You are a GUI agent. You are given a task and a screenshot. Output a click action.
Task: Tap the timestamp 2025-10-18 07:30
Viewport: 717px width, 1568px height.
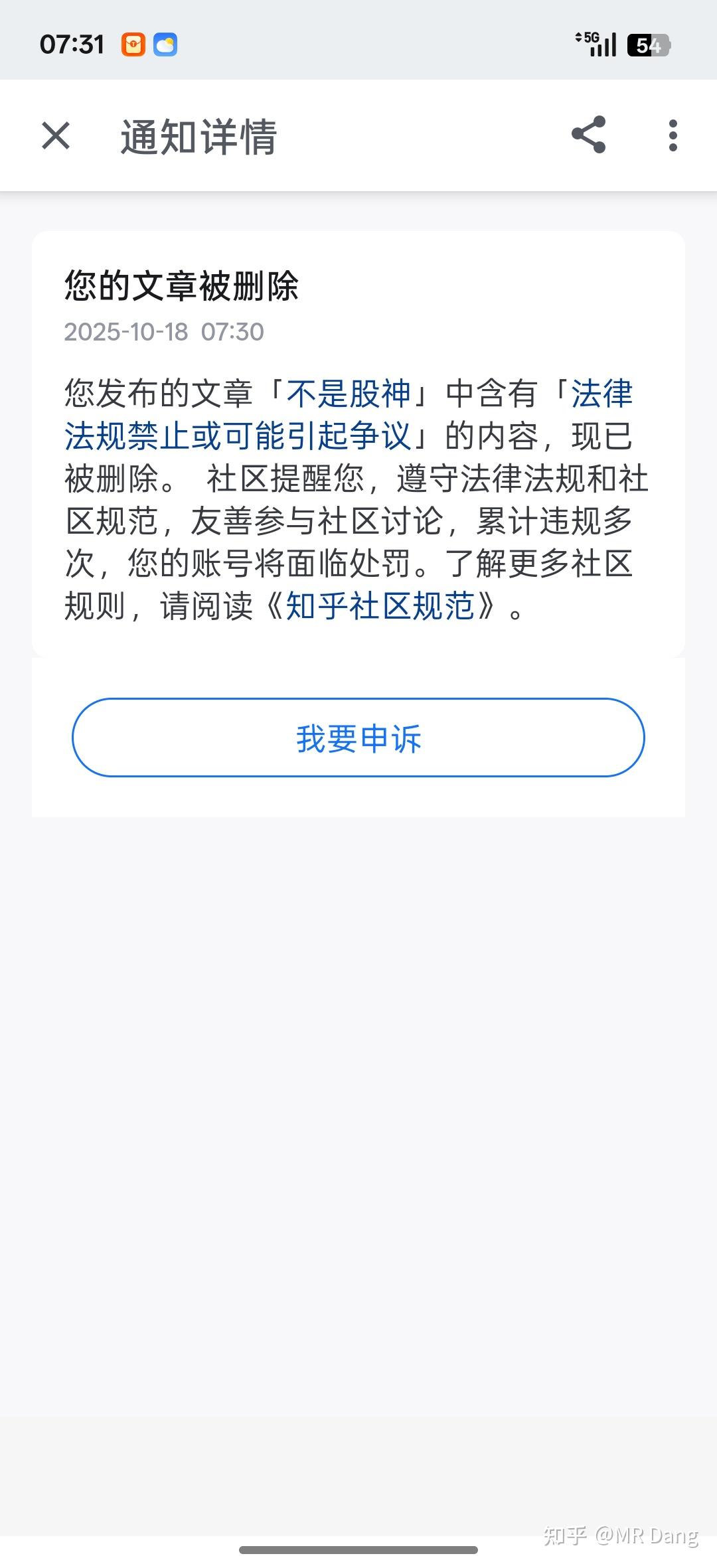click(x=163, y=331)
